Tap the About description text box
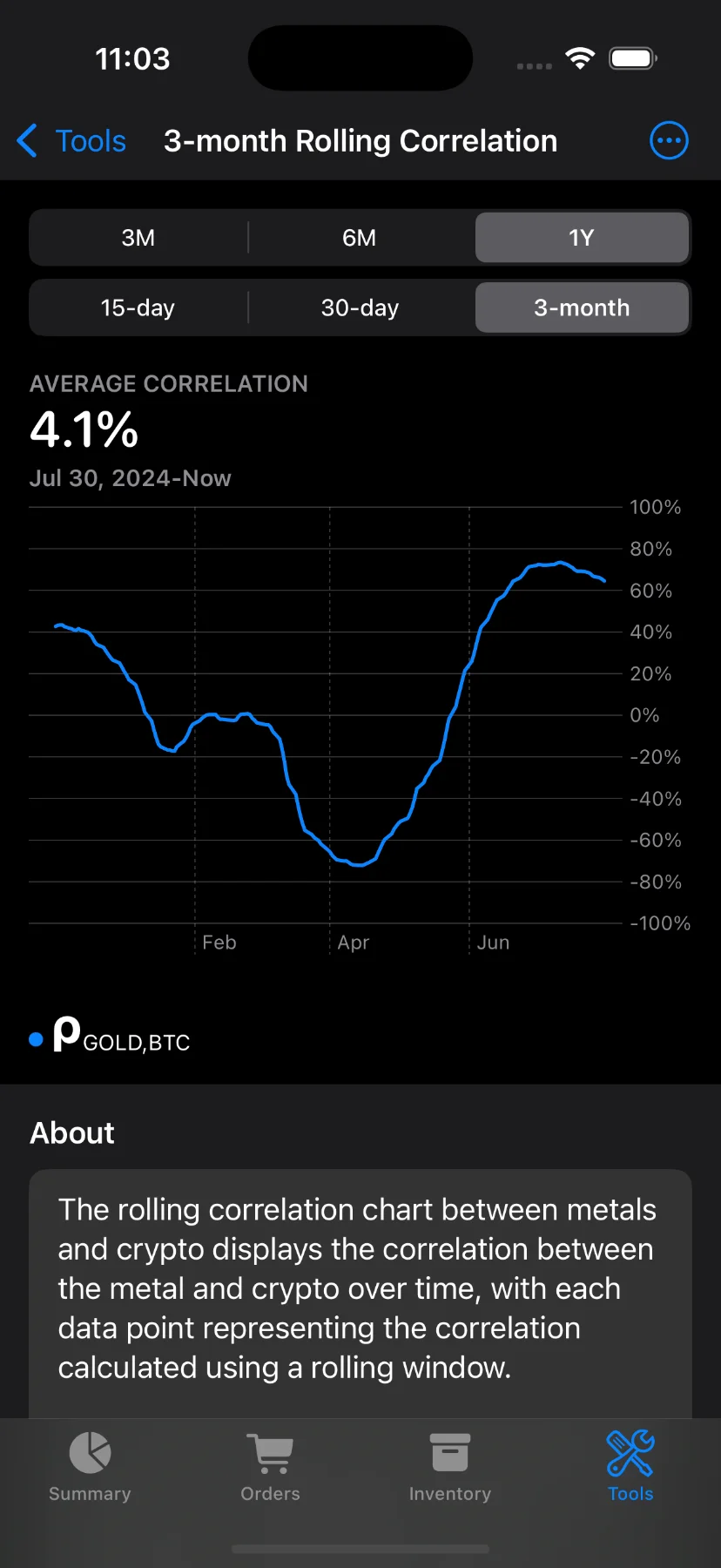Screen dimensions: 721x1568 pos(360,1288)
